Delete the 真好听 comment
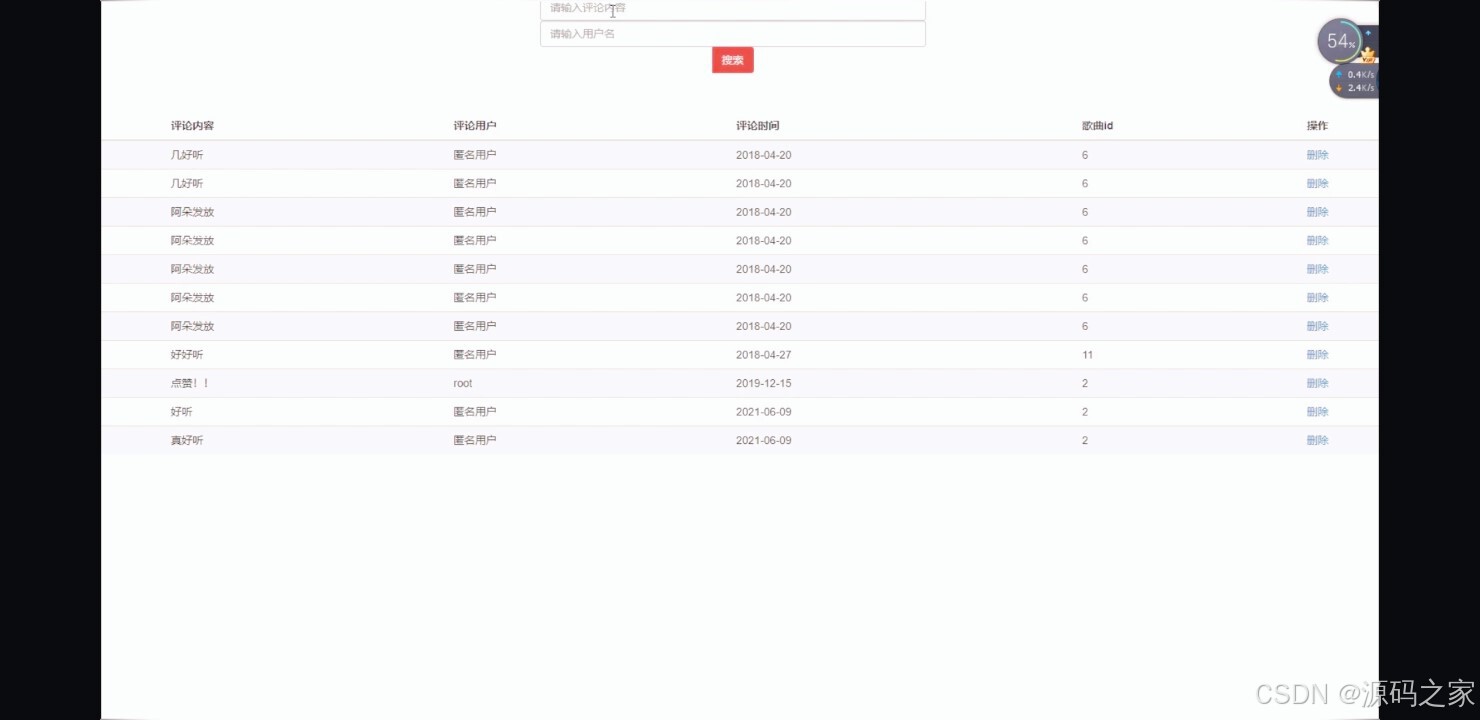The image size is (1480, 720). point(1317,440)
